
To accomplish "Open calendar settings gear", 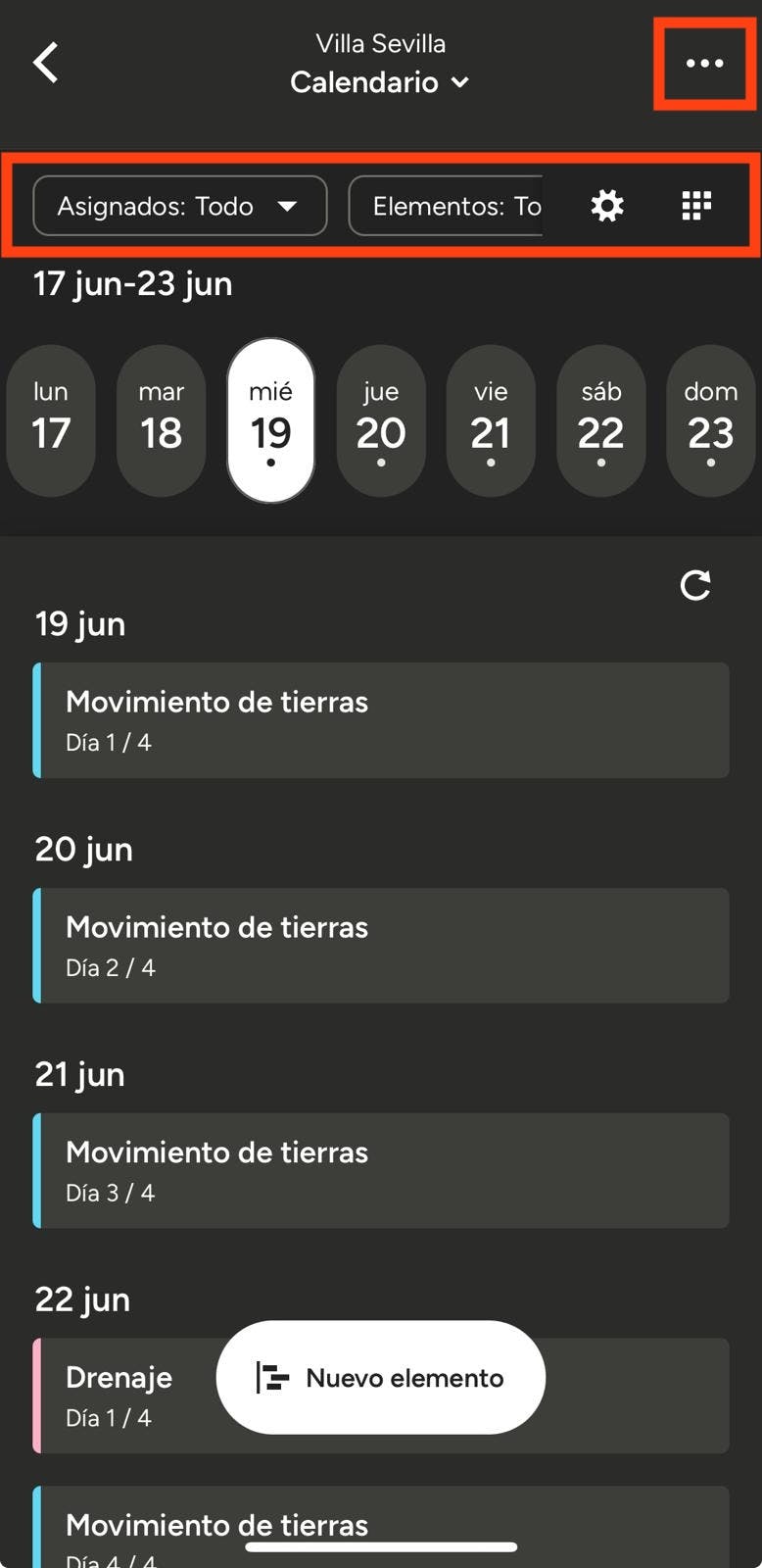I will click(x=607, y=206).
